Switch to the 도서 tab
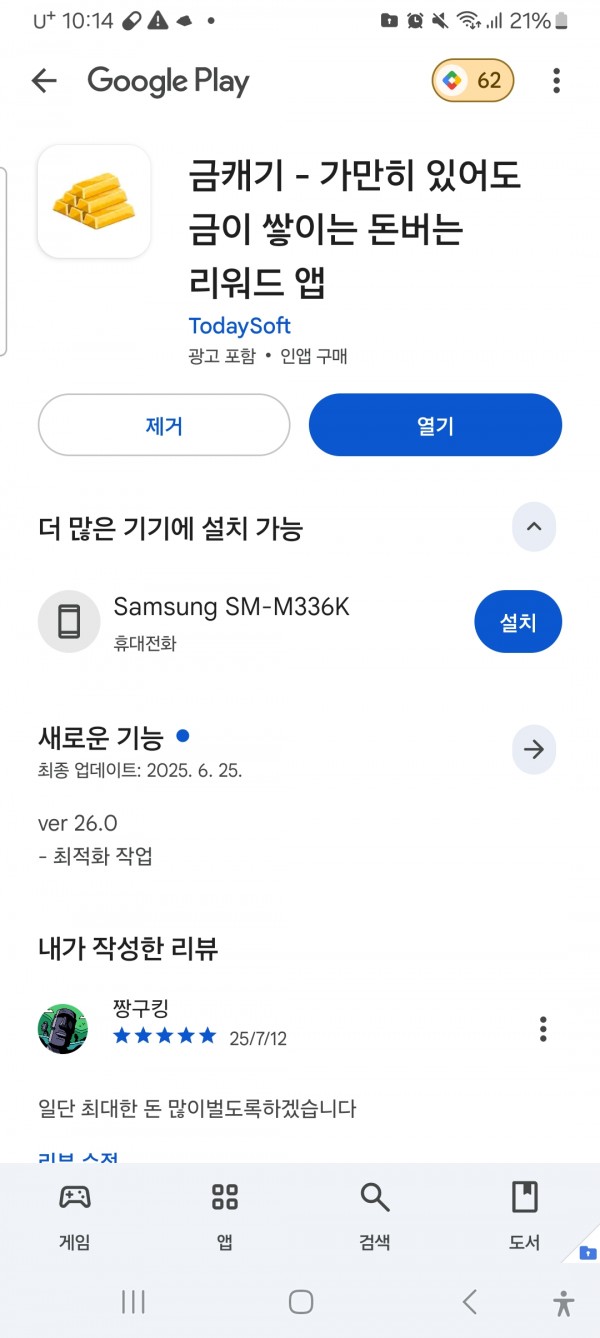This screenshot has width=600, height=1338. click(525, 1216)
